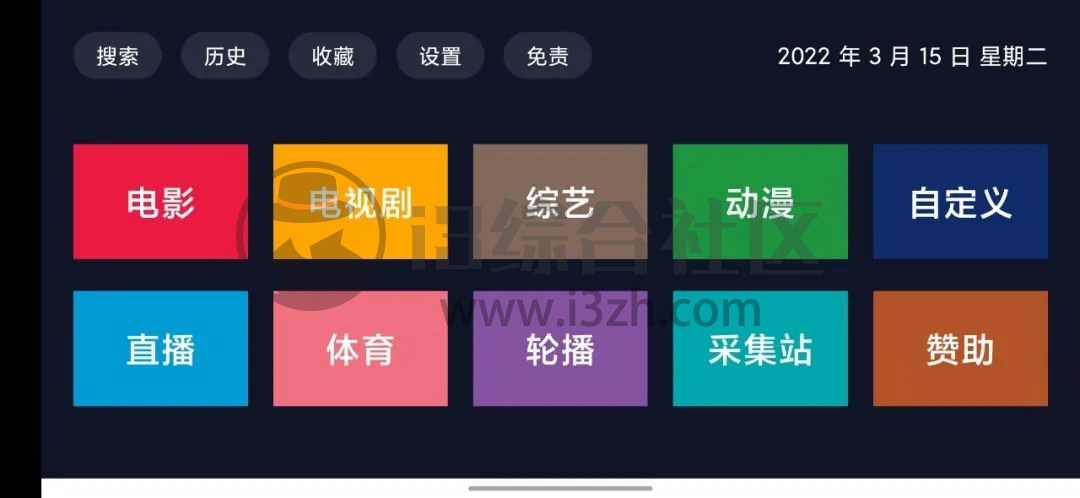Viewport: 1080px width, 498px height.
Task: View the 免责 disclaimer
Action: tap(547, 56)
